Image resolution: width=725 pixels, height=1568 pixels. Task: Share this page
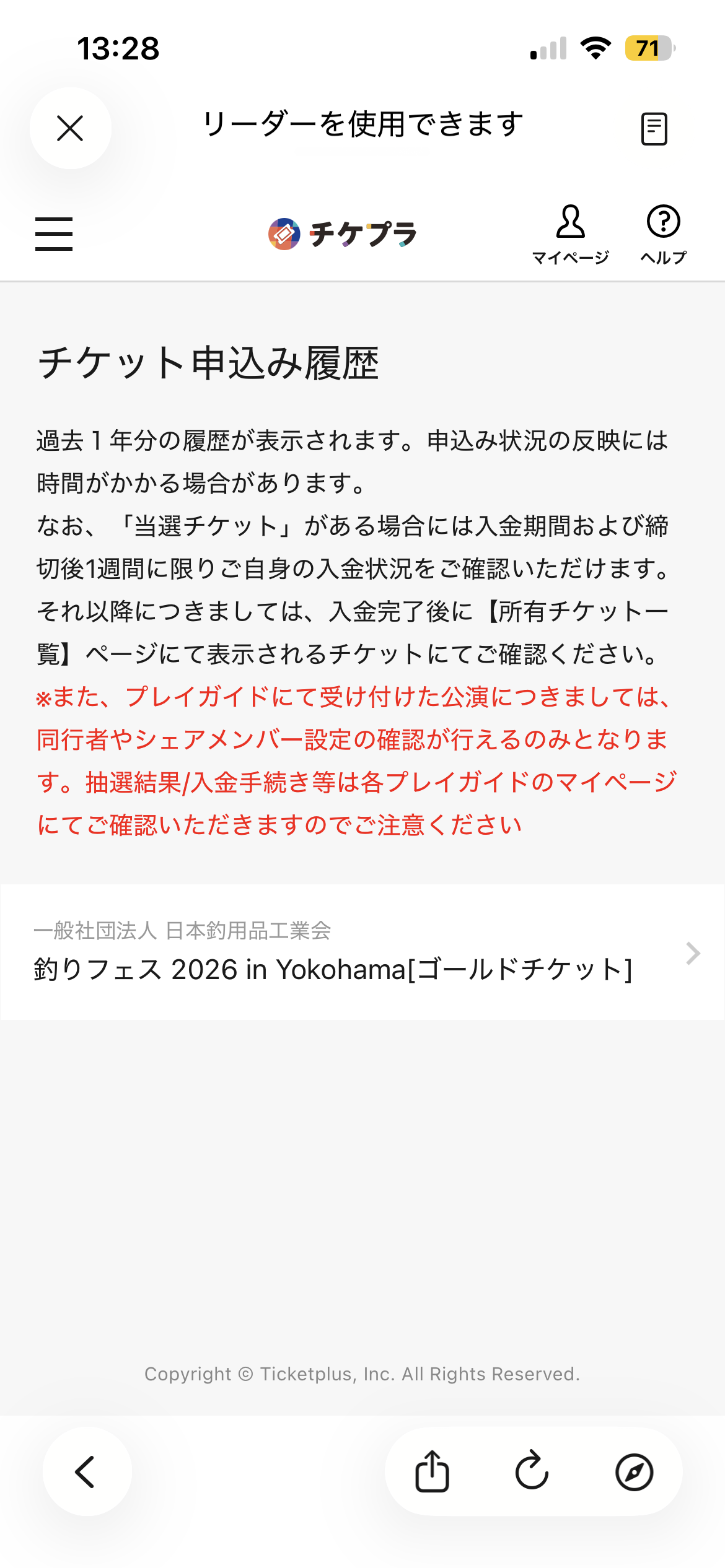point(432,1471)
